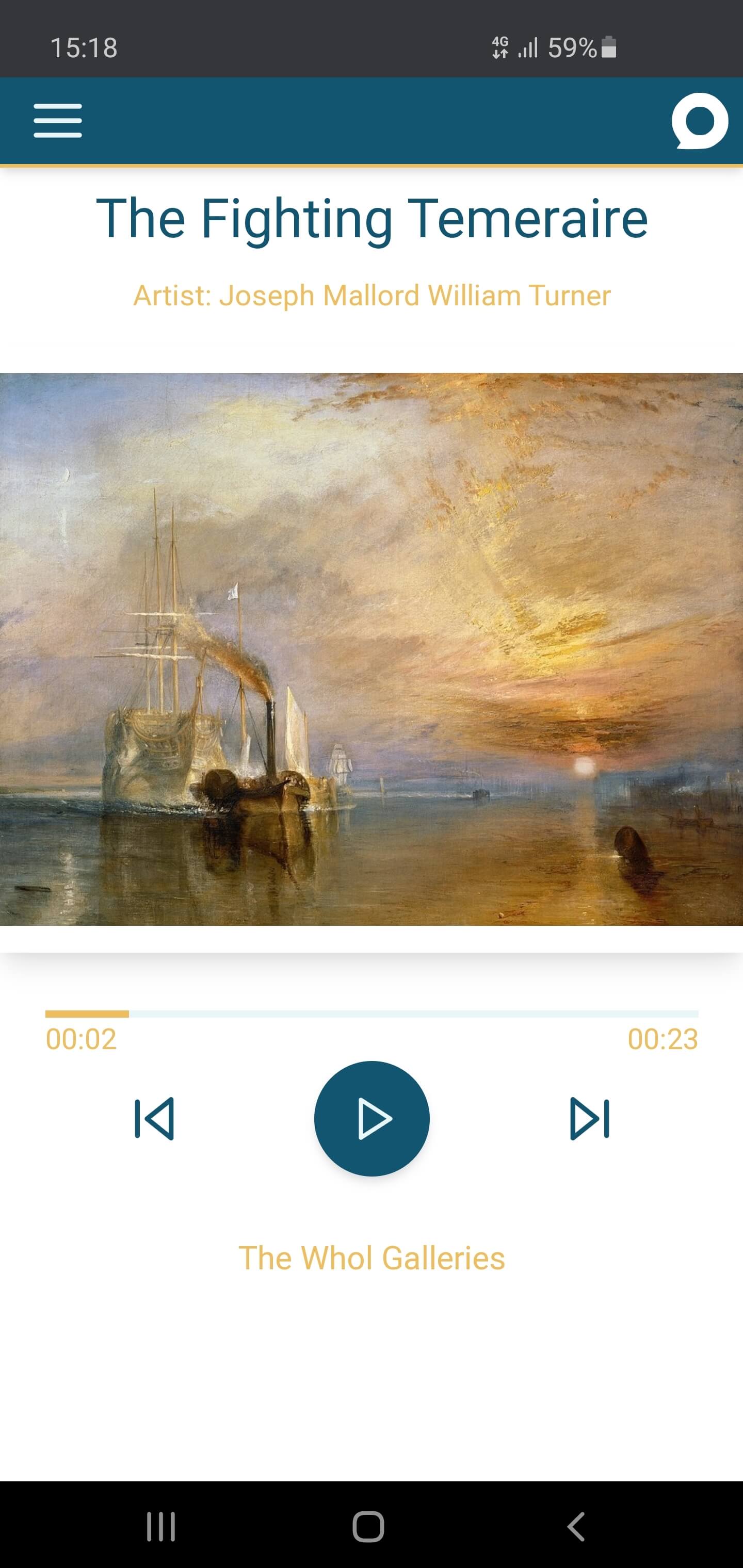Image resolution: width=743 pixels, height=1568 pixels.
Task: Skip to the previous track
Action: tap(154, 1118)
